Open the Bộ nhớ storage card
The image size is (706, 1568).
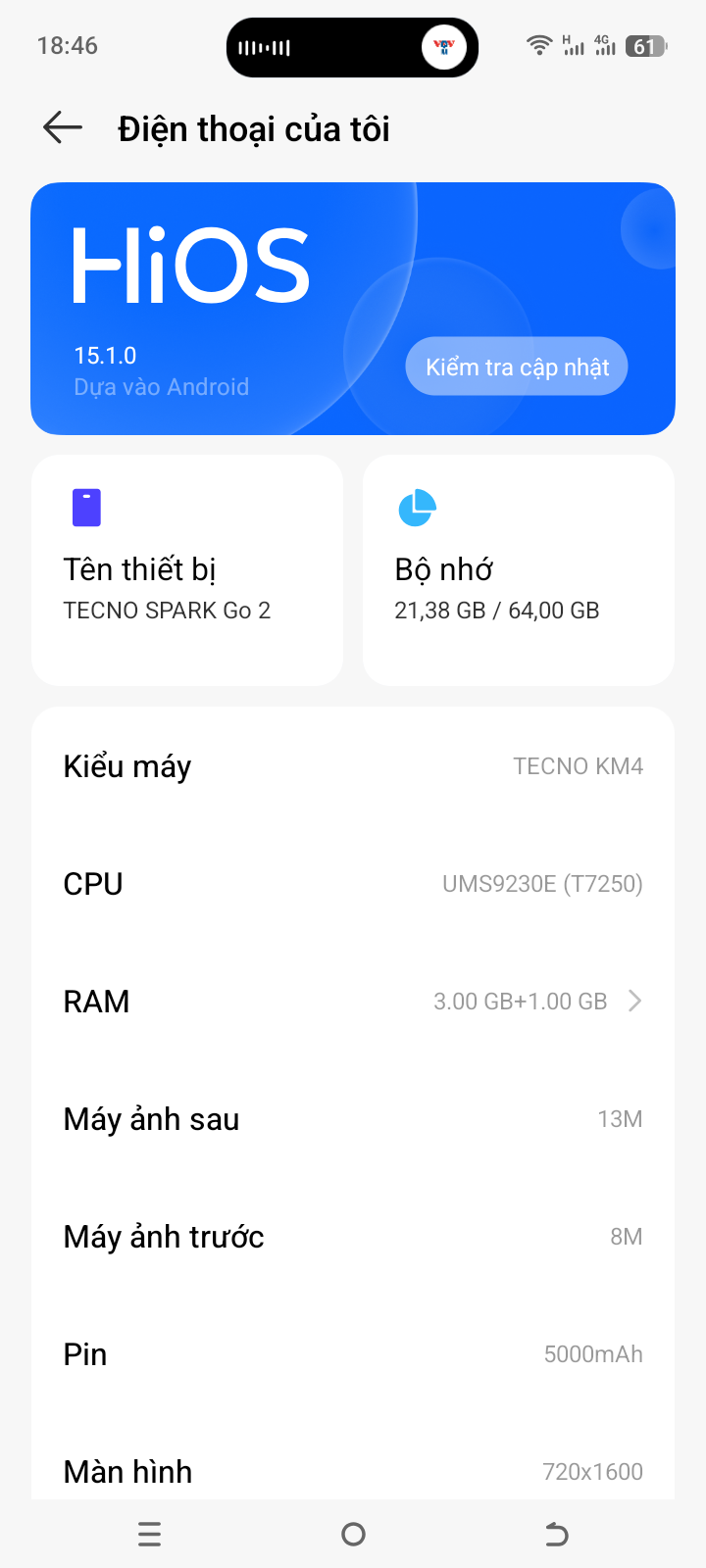[x=518, y=569]
